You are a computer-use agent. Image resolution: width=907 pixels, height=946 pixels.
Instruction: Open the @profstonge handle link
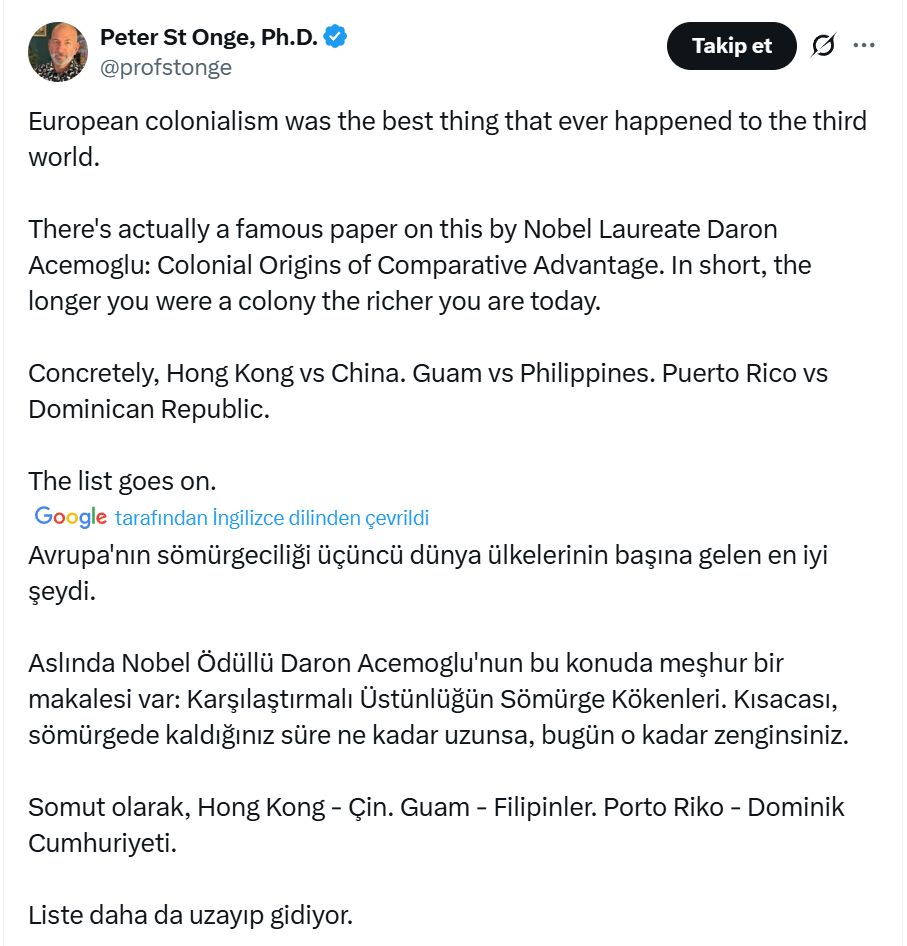point(166,67)
